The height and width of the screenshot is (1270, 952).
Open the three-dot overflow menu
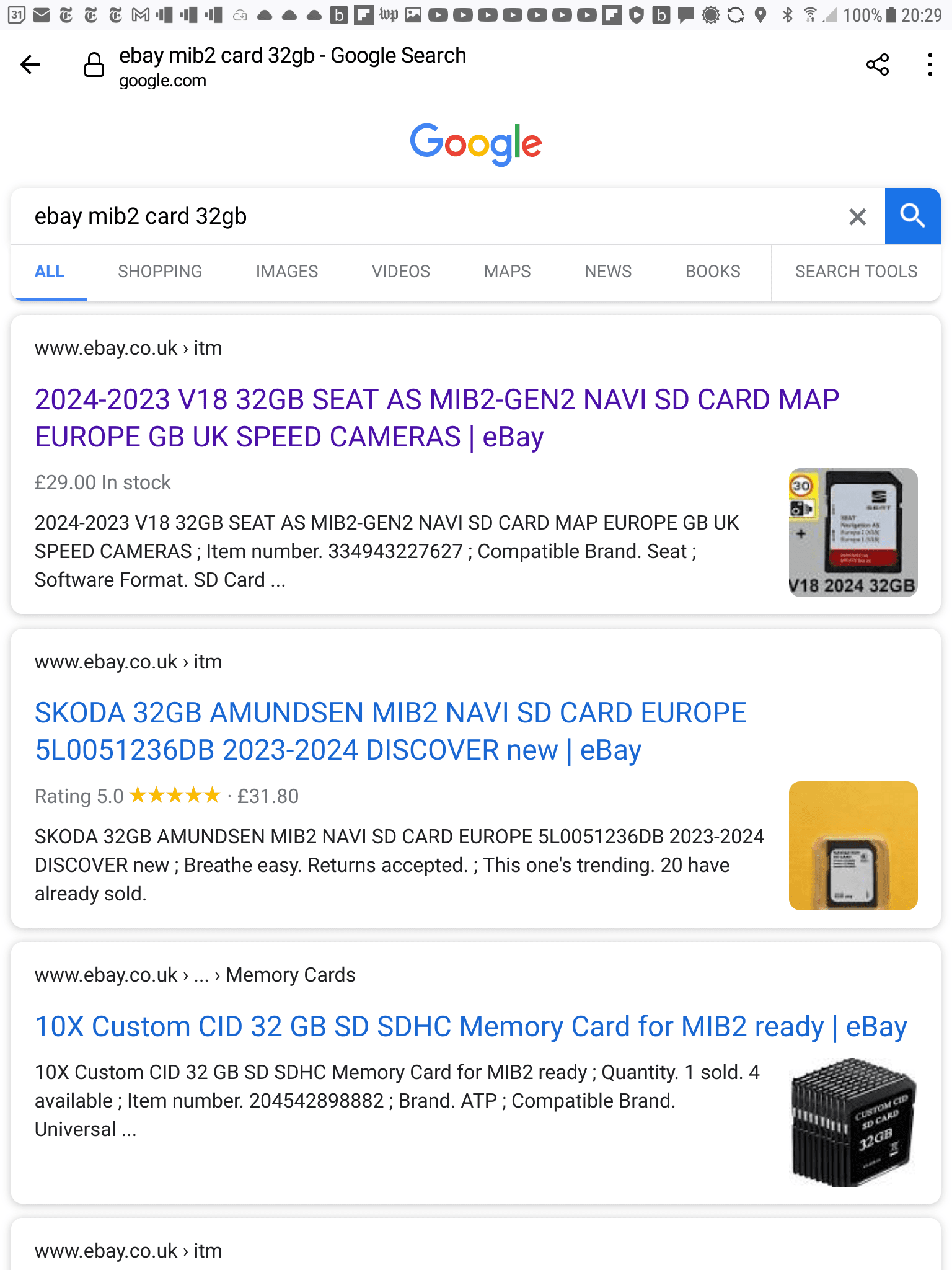(x=930, y=64)
